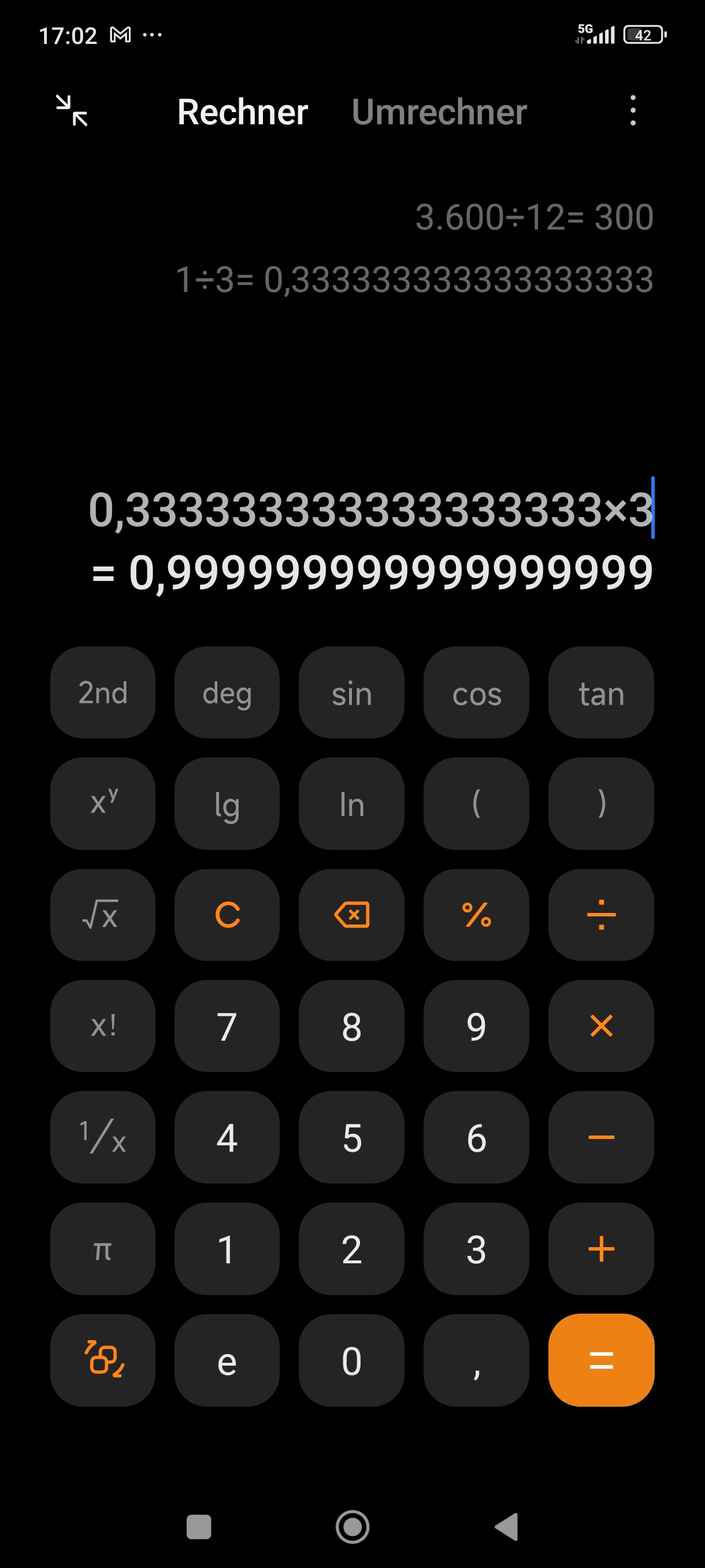Switch to the Umrechner tab
The width and height of the screenshot is (705, 1568).
coord(439,112)
